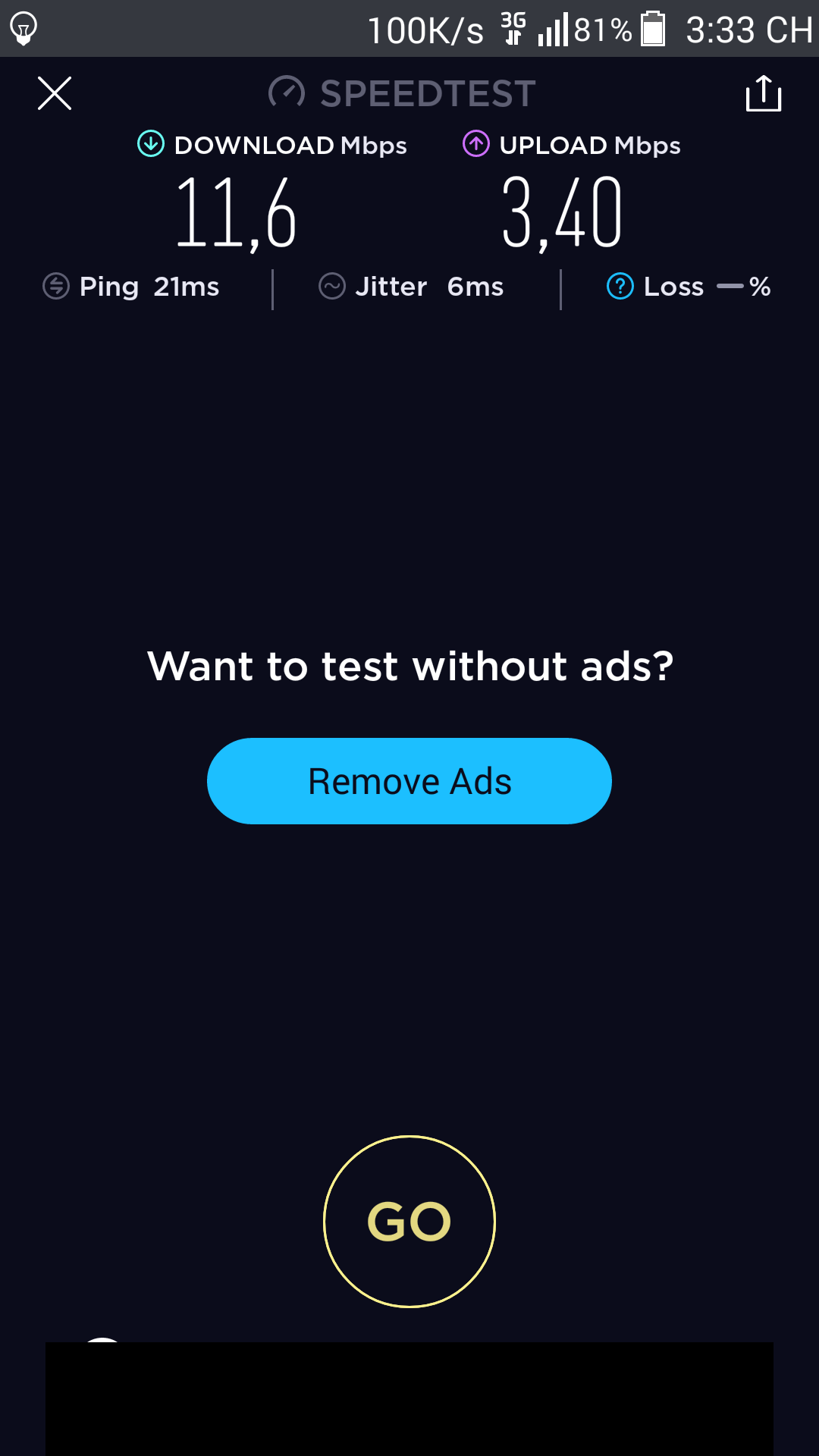Open the Loss help question mark
Screen dimensions: 819x1456
coord(620,287)
